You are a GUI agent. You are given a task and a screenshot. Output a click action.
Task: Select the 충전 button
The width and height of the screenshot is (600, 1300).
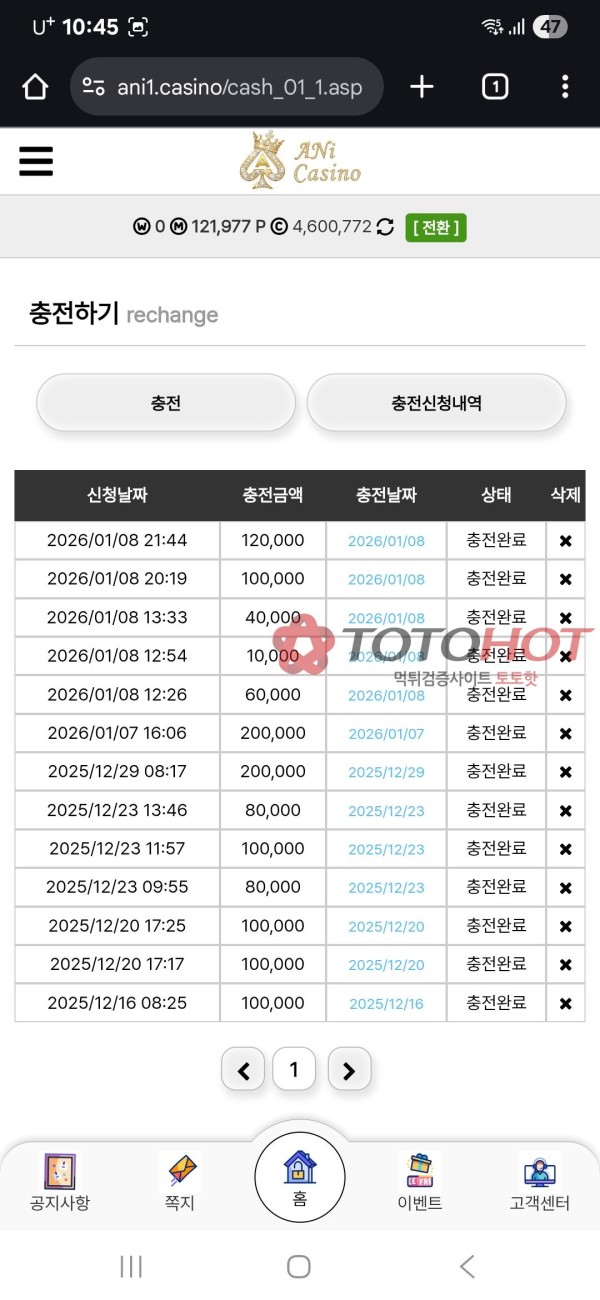[166, 403]
